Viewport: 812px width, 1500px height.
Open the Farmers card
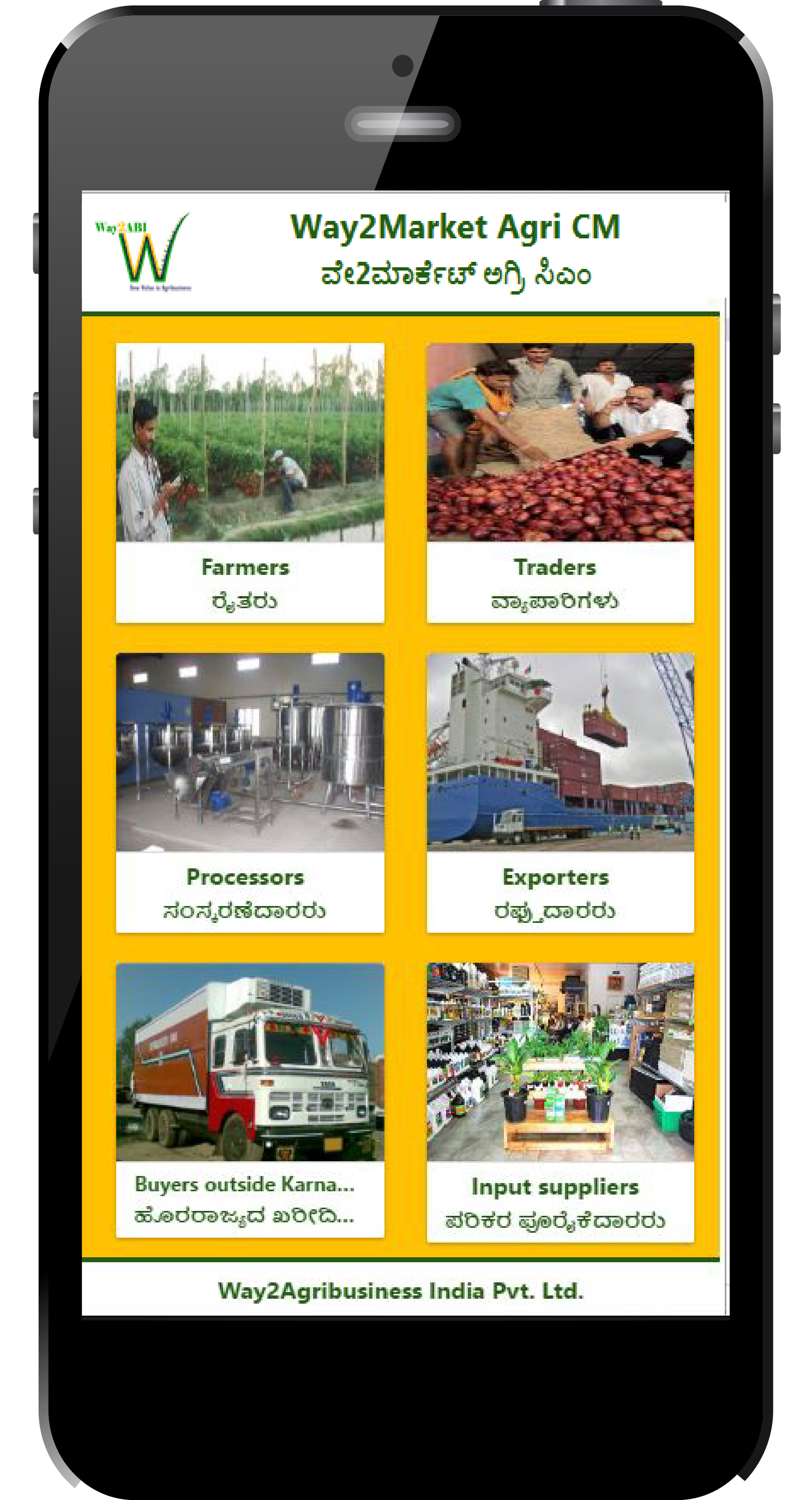(x=250, y=483)
